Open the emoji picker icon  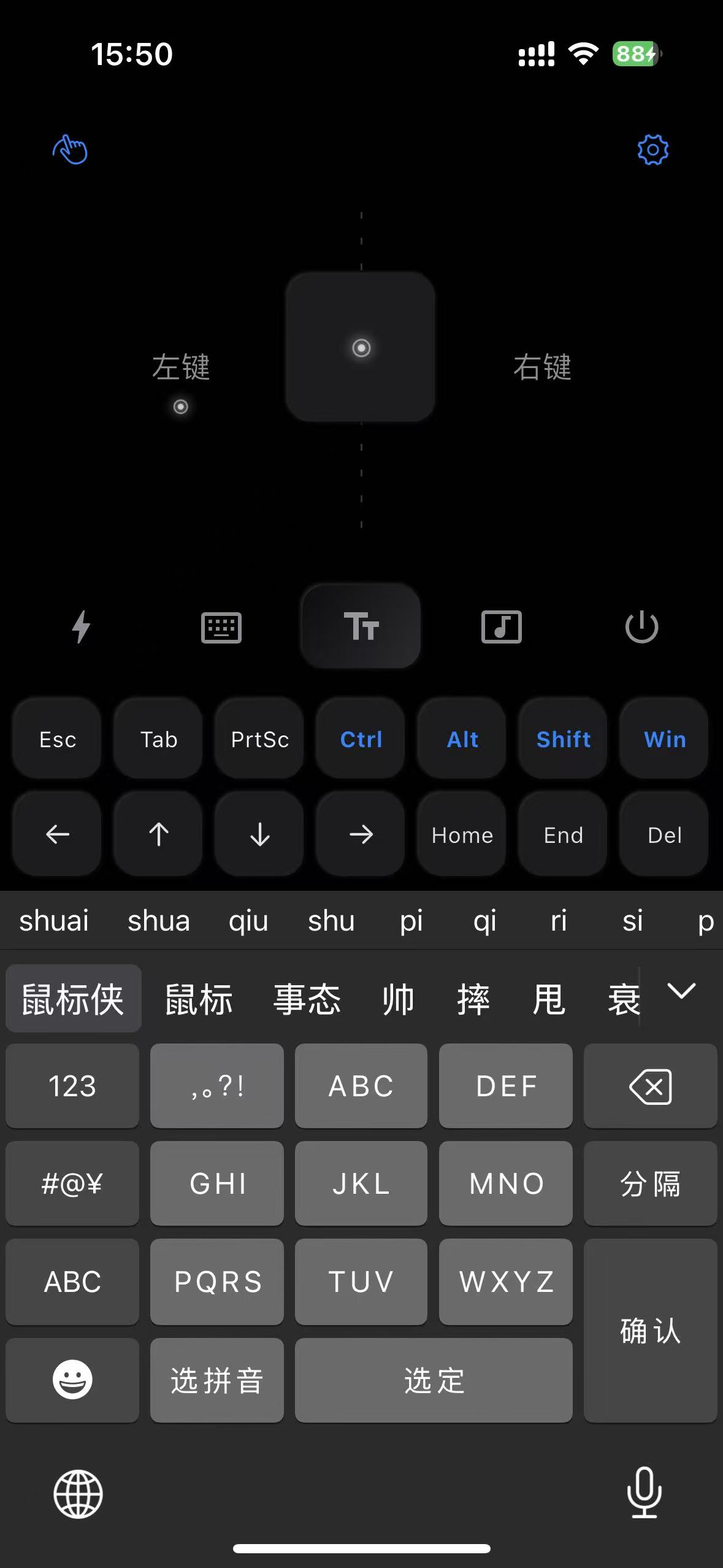click(72, 1380)
